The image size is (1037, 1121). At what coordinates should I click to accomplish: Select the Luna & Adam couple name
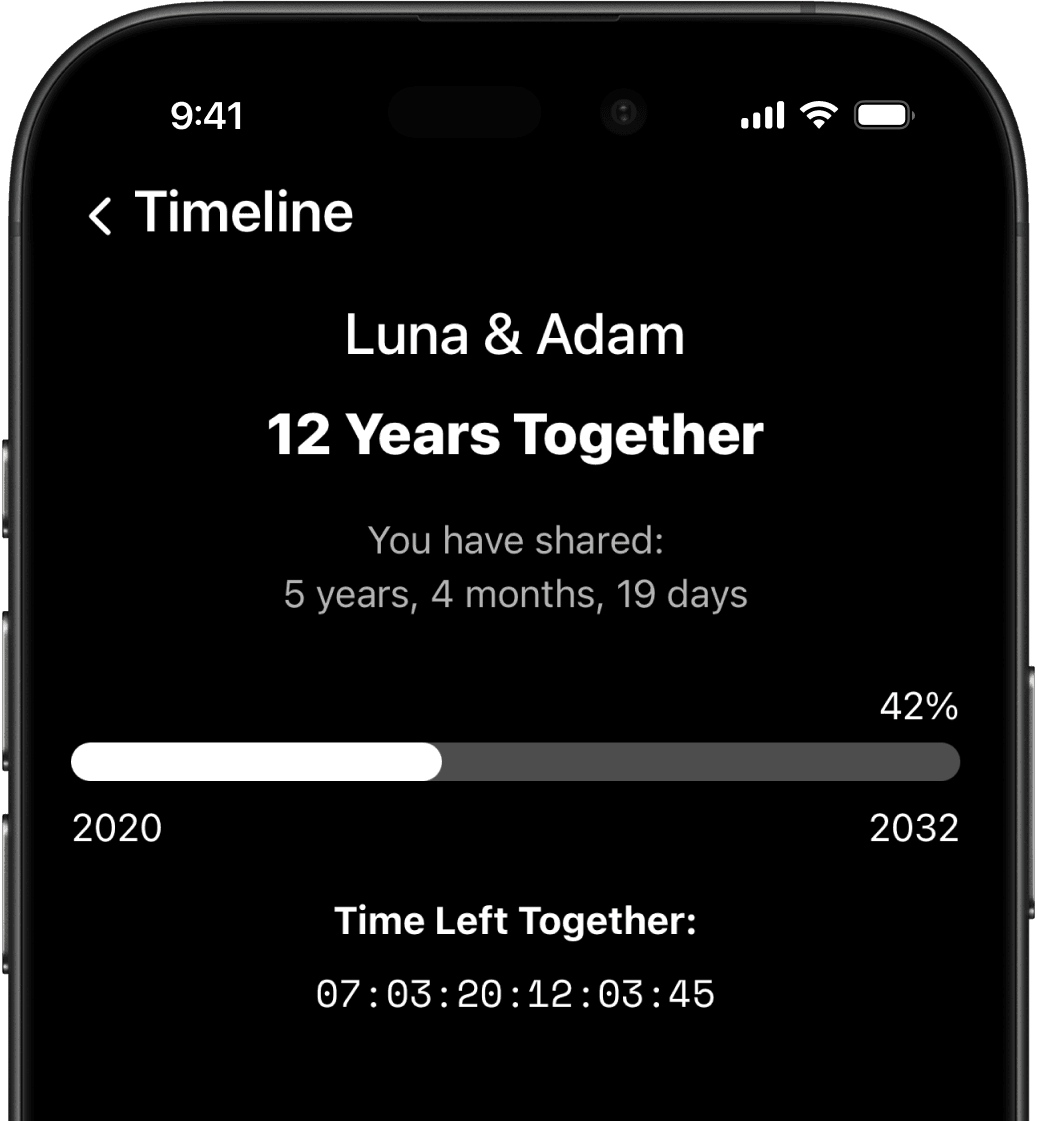[x=516, y=336]
